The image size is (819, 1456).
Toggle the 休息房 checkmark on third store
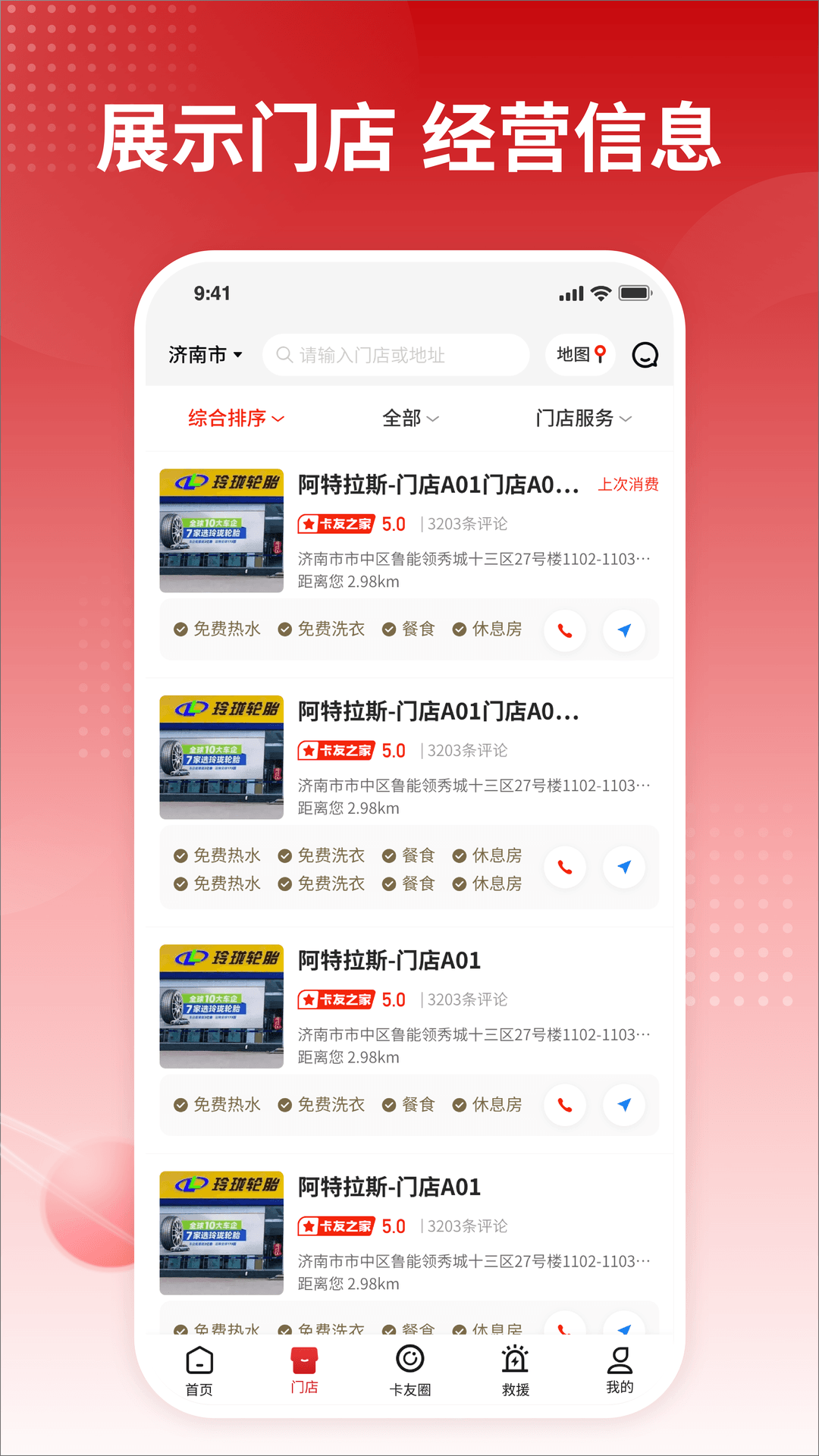(459, 1105)
